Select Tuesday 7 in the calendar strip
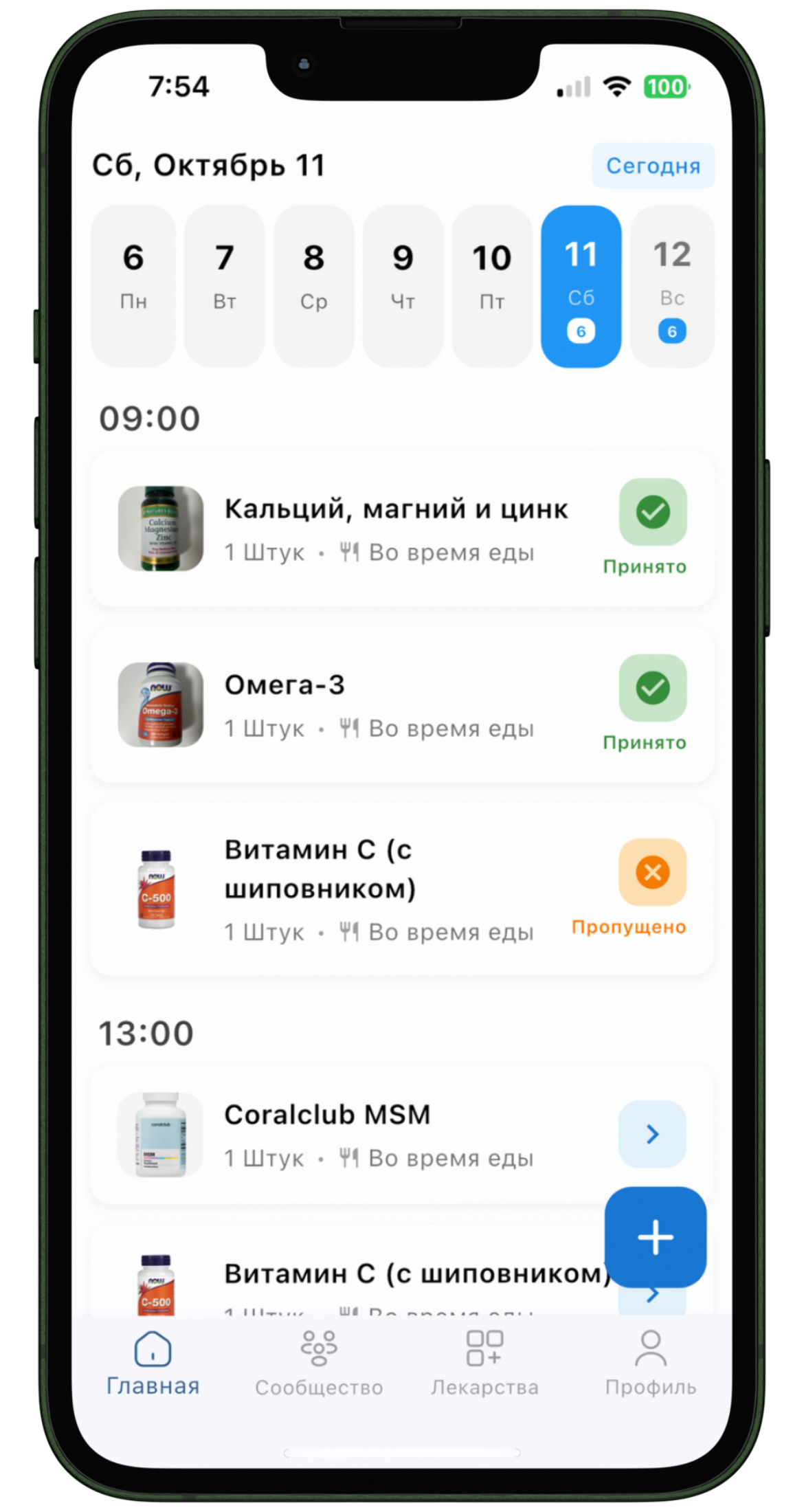 click(x=224, y=285)
